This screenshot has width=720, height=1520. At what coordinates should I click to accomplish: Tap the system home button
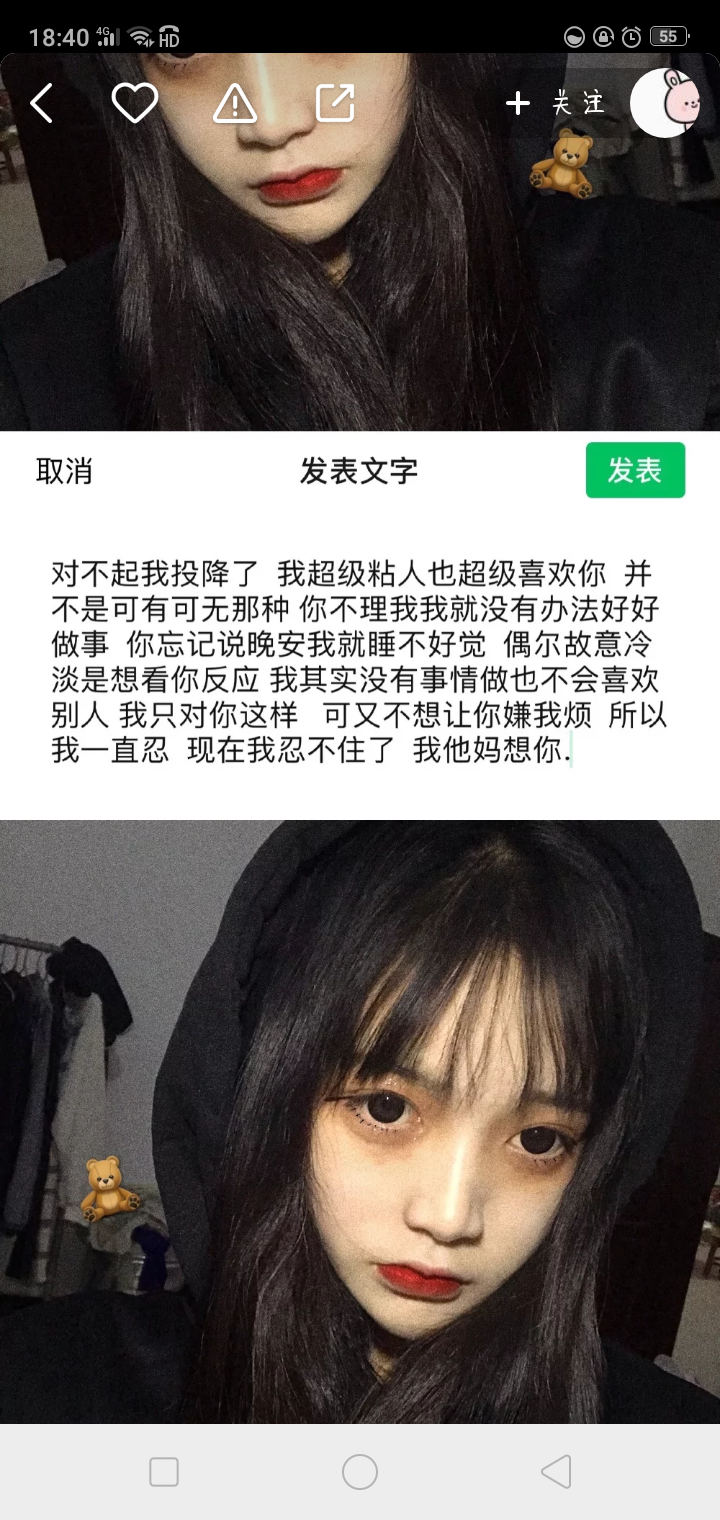[360, 1472]
